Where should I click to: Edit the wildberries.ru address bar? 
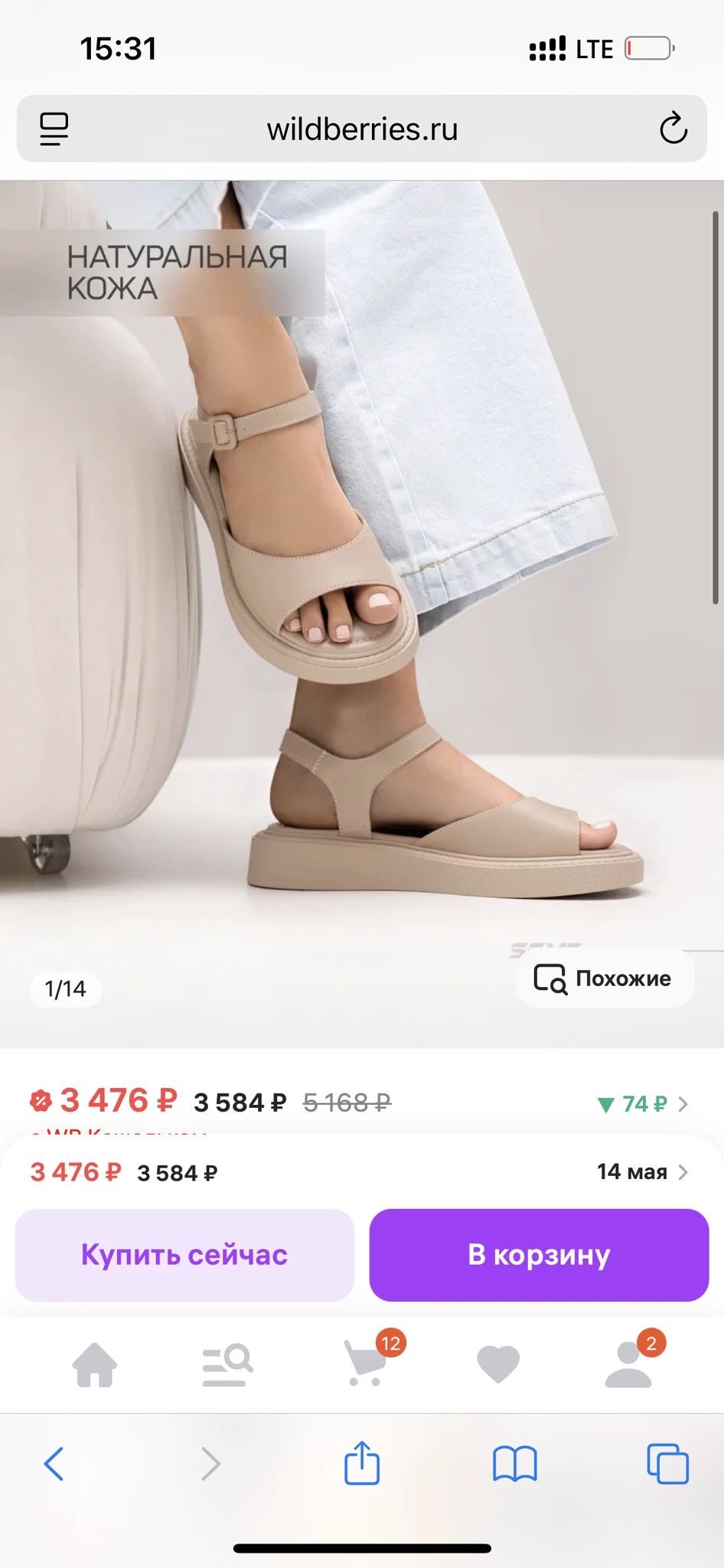362,129
